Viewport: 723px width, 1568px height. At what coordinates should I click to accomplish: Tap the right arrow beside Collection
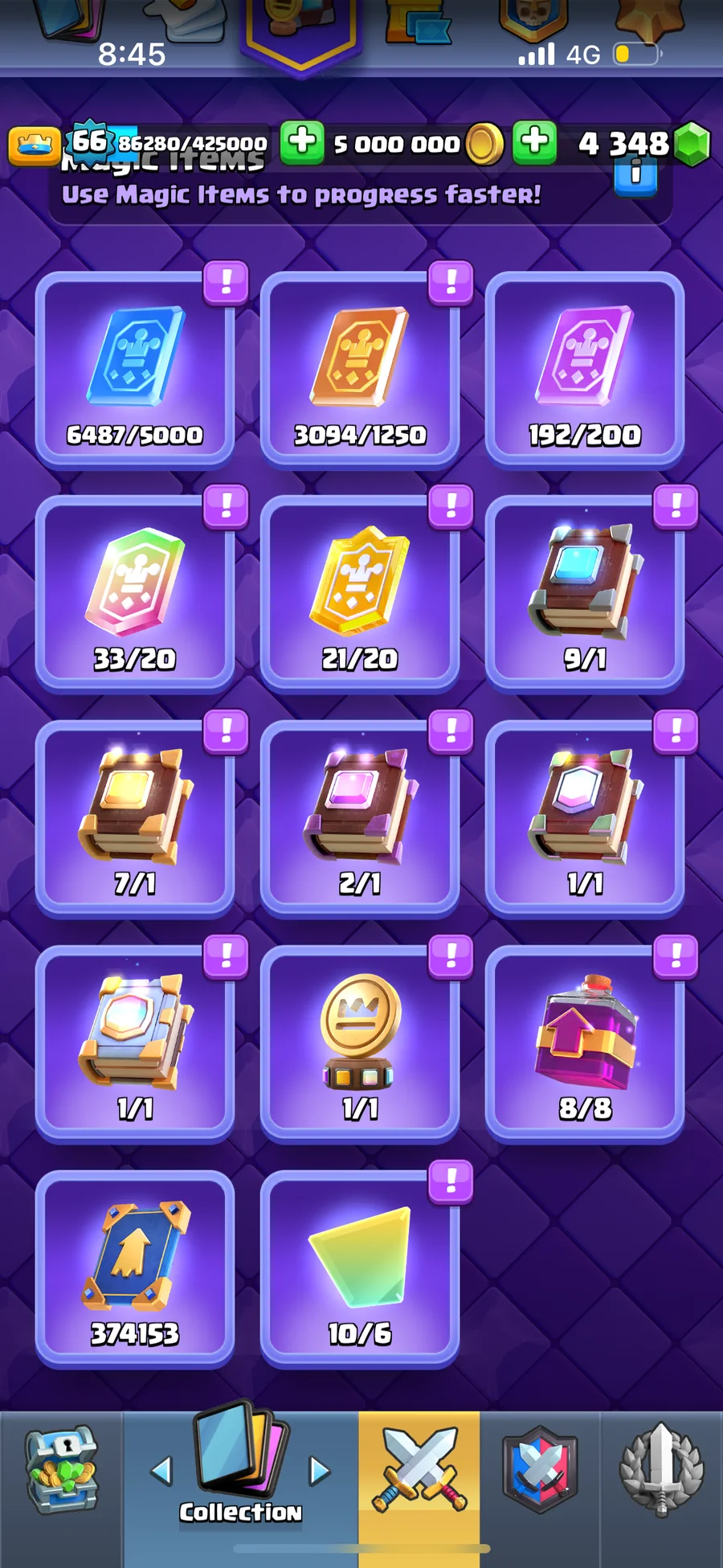[x=320, y=1471]
